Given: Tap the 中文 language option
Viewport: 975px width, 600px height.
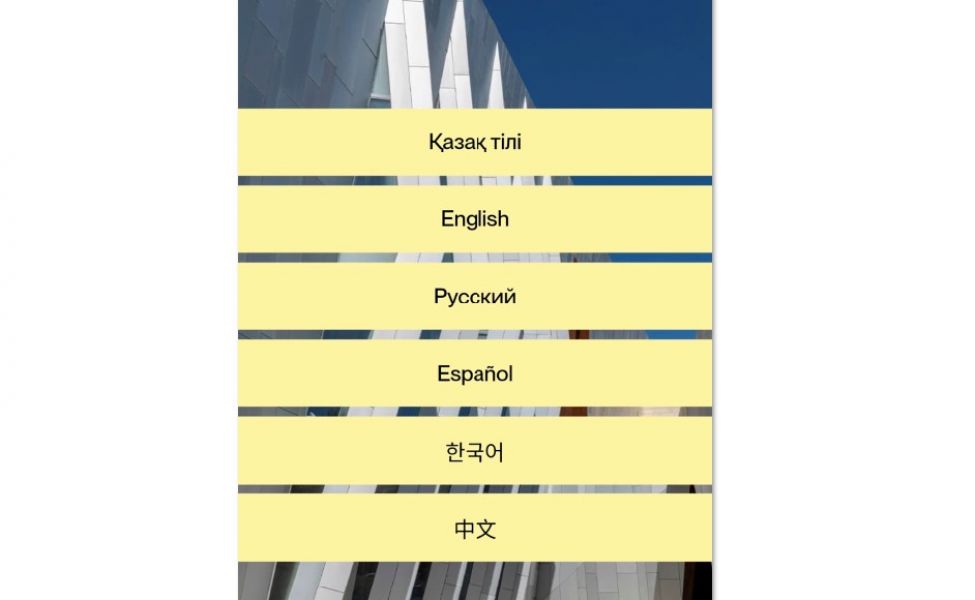Looking at the screenshot, I should click(x=475, y=529).
